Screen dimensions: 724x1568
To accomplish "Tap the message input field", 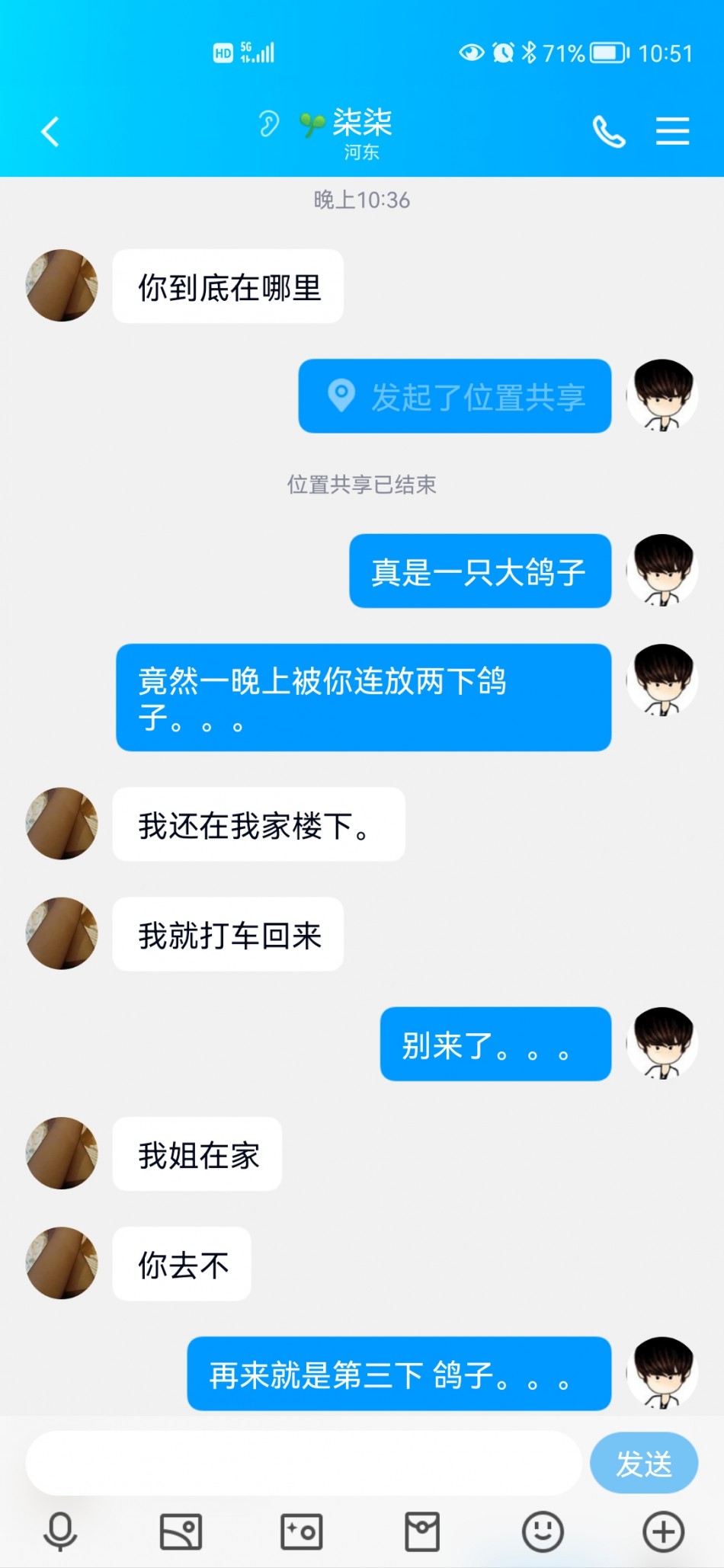I will (303, 1463).
